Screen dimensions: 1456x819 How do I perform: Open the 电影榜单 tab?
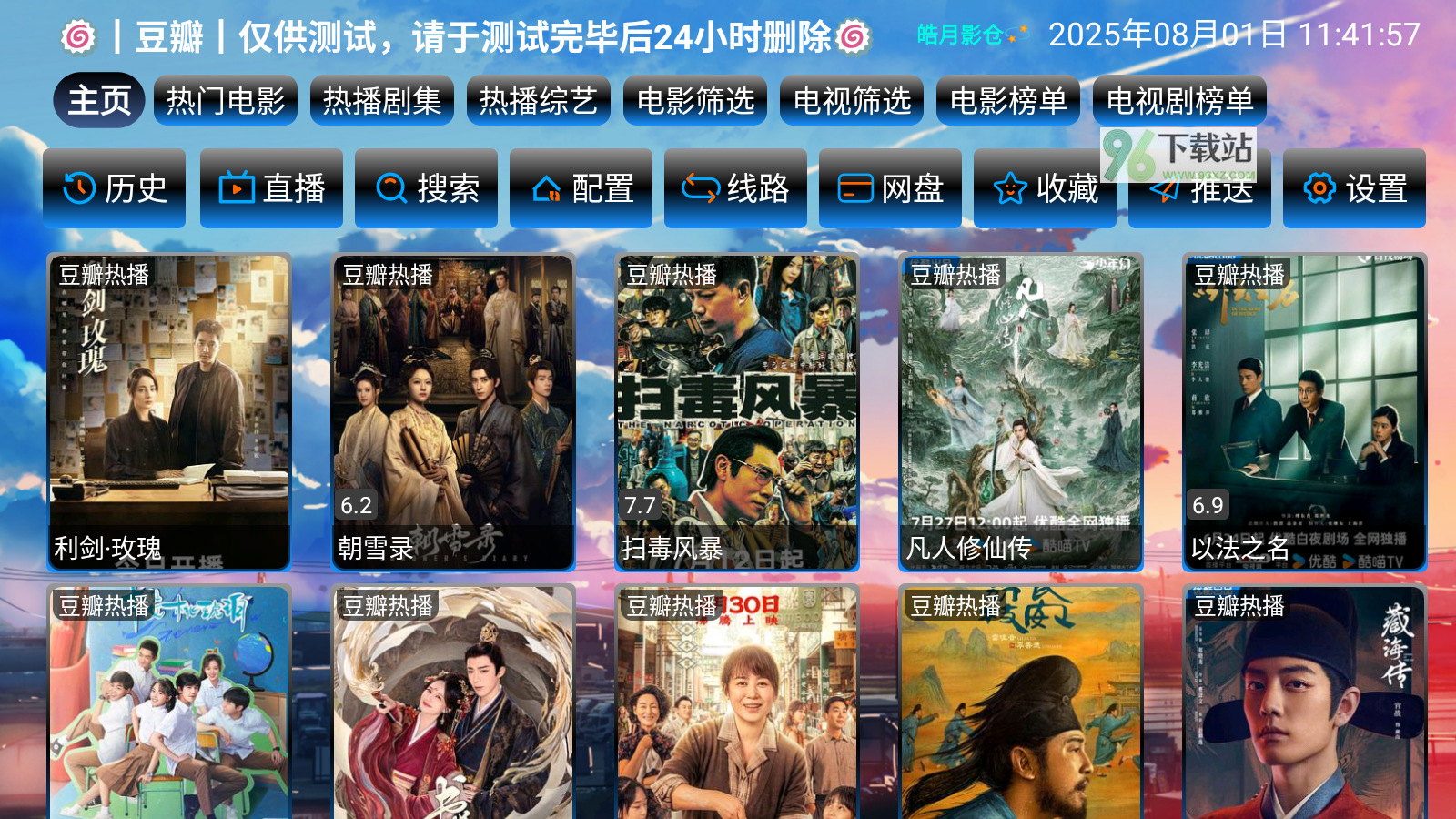(x=1008, y=100)
